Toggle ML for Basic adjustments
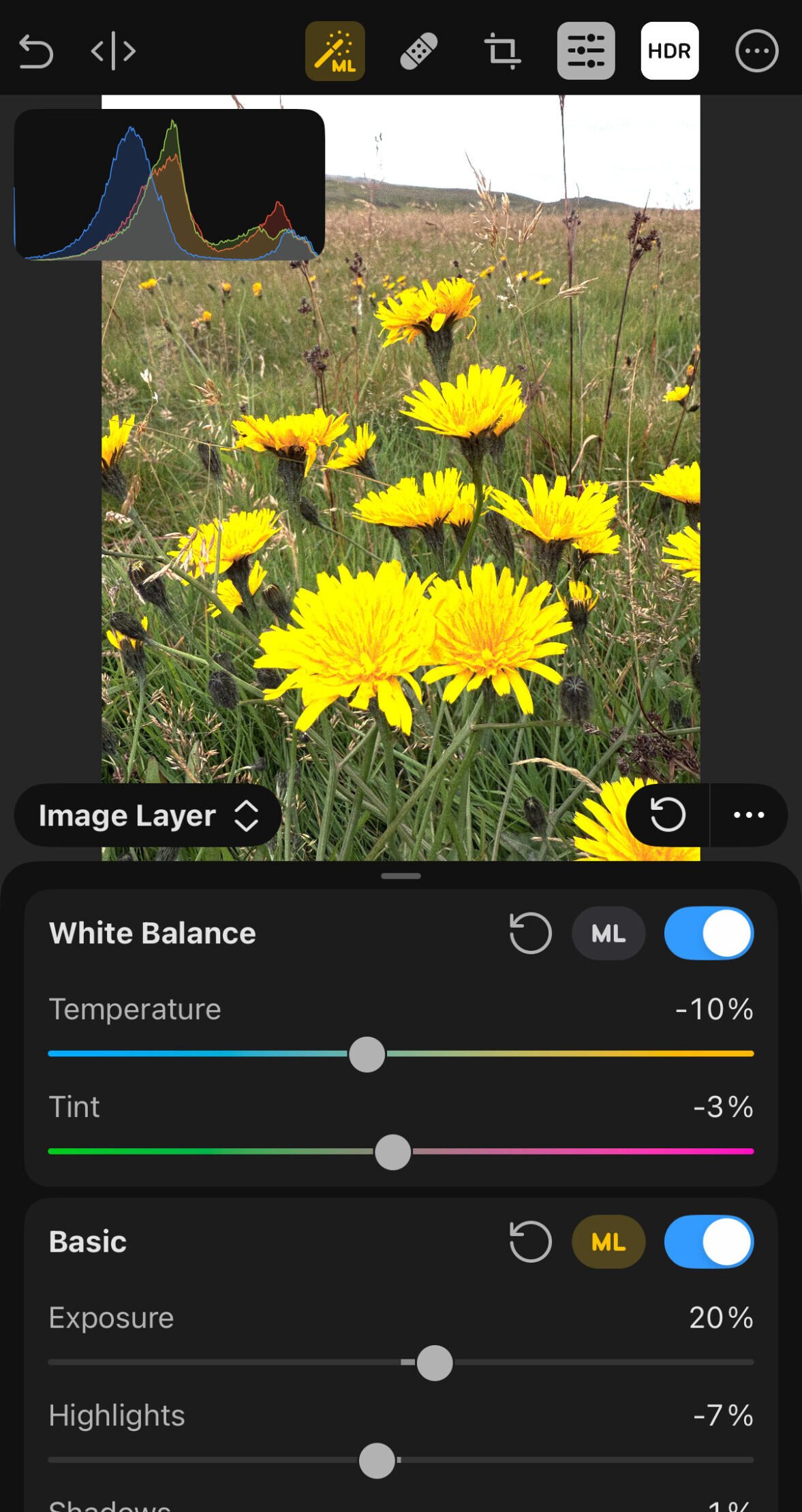The image size is (802, 1512). 608,1242
